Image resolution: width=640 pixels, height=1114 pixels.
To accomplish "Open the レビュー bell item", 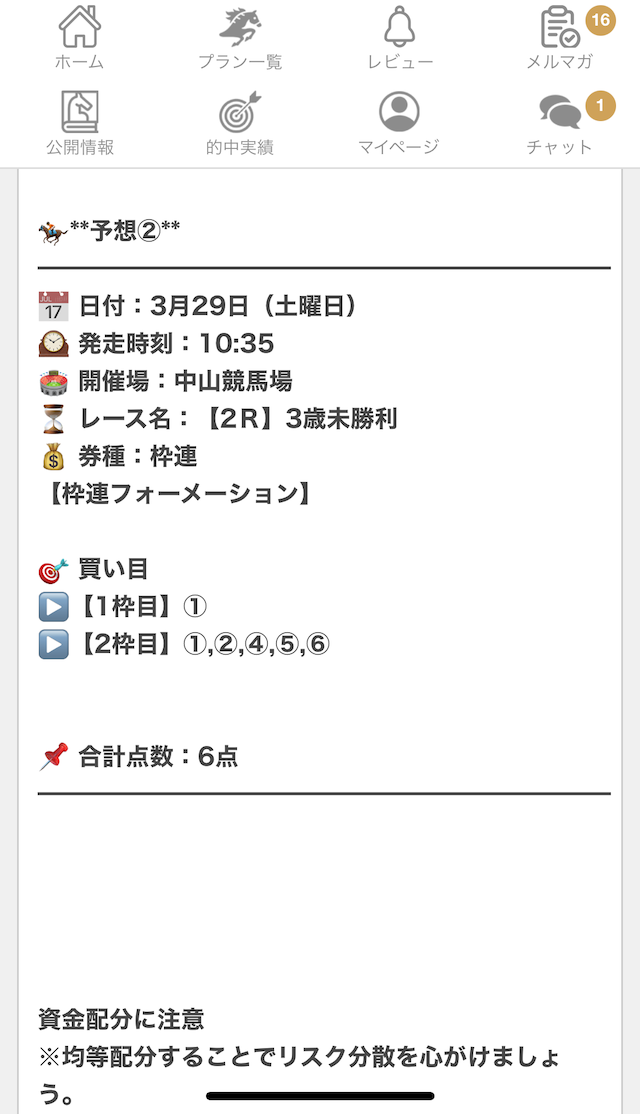I will click(400, 38).
